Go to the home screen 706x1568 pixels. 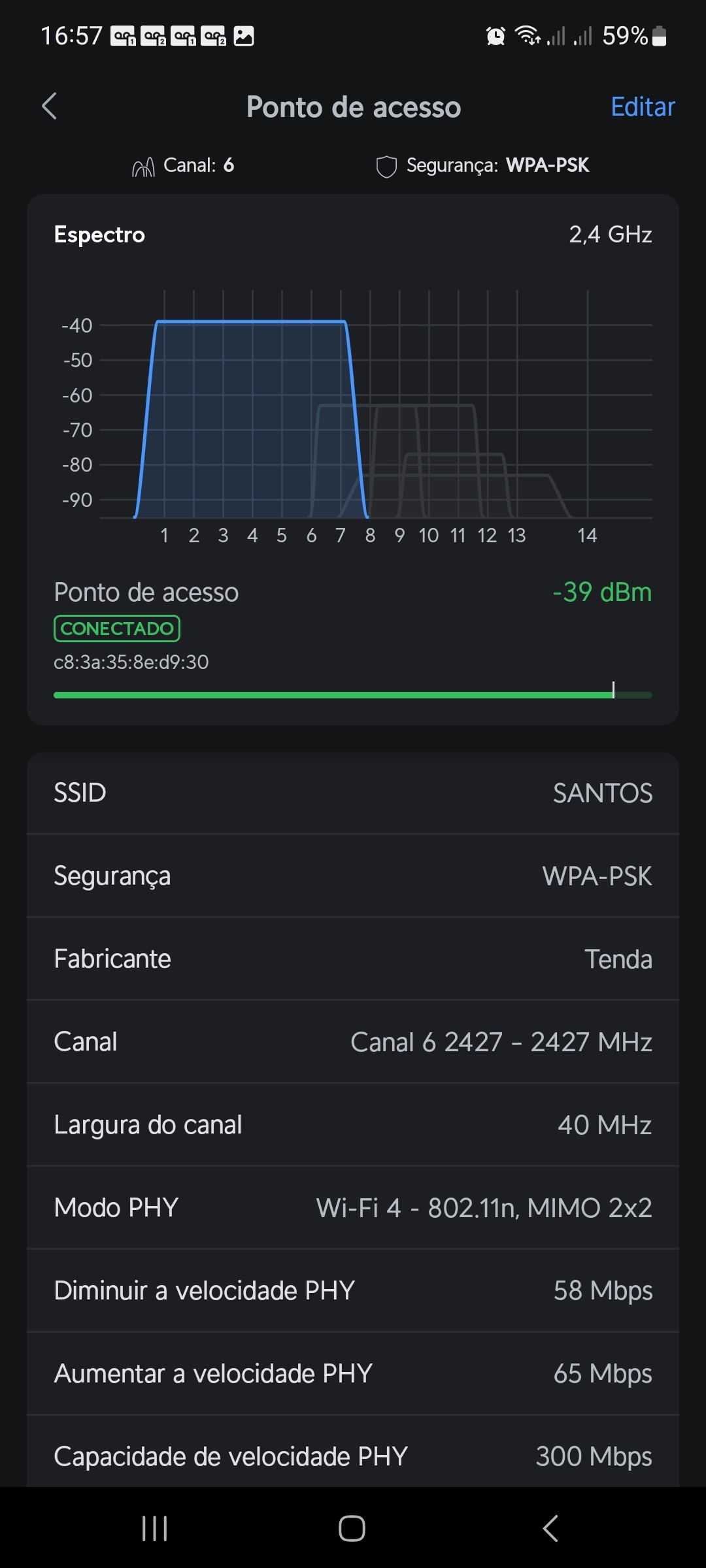[352, 1528]
